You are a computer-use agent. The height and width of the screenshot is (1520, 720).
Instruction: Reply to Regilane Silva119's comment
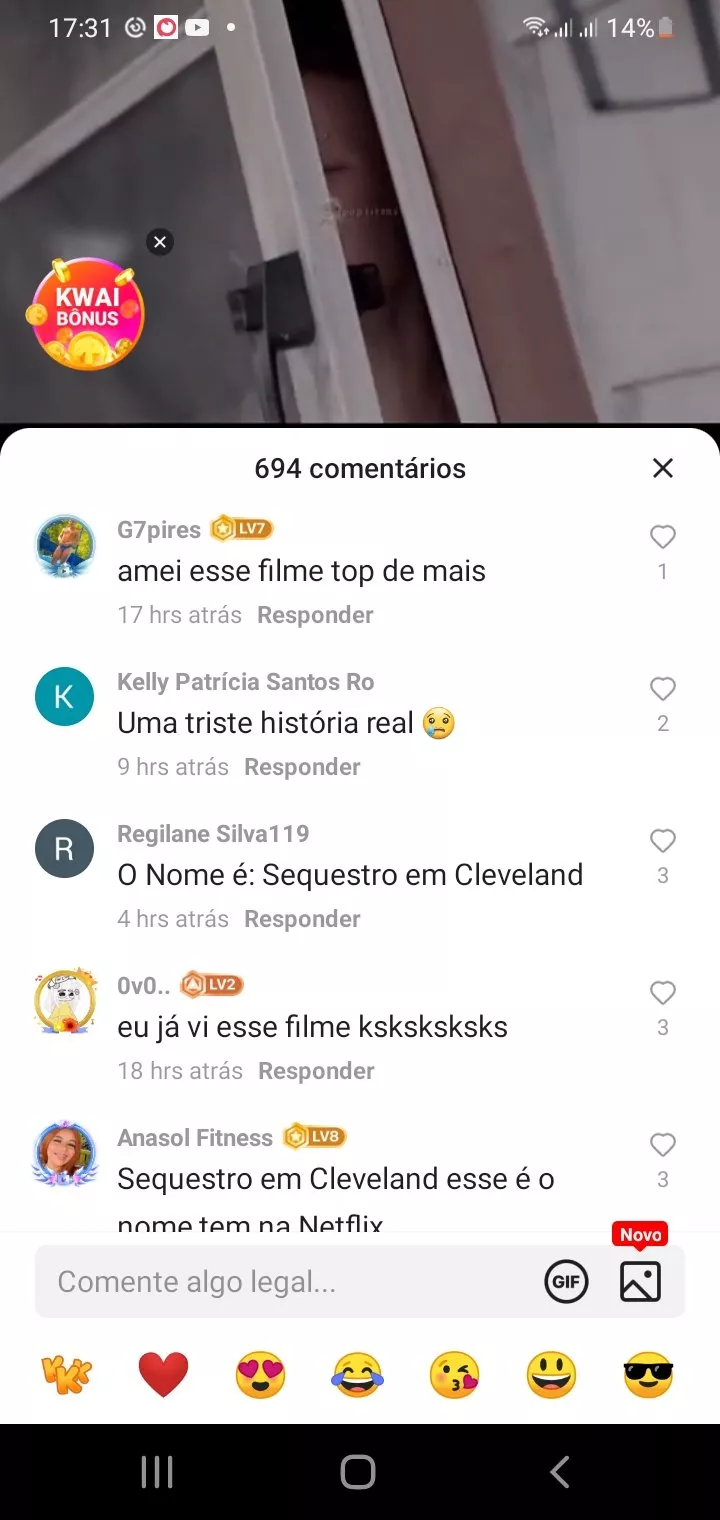tap(302, 919)
